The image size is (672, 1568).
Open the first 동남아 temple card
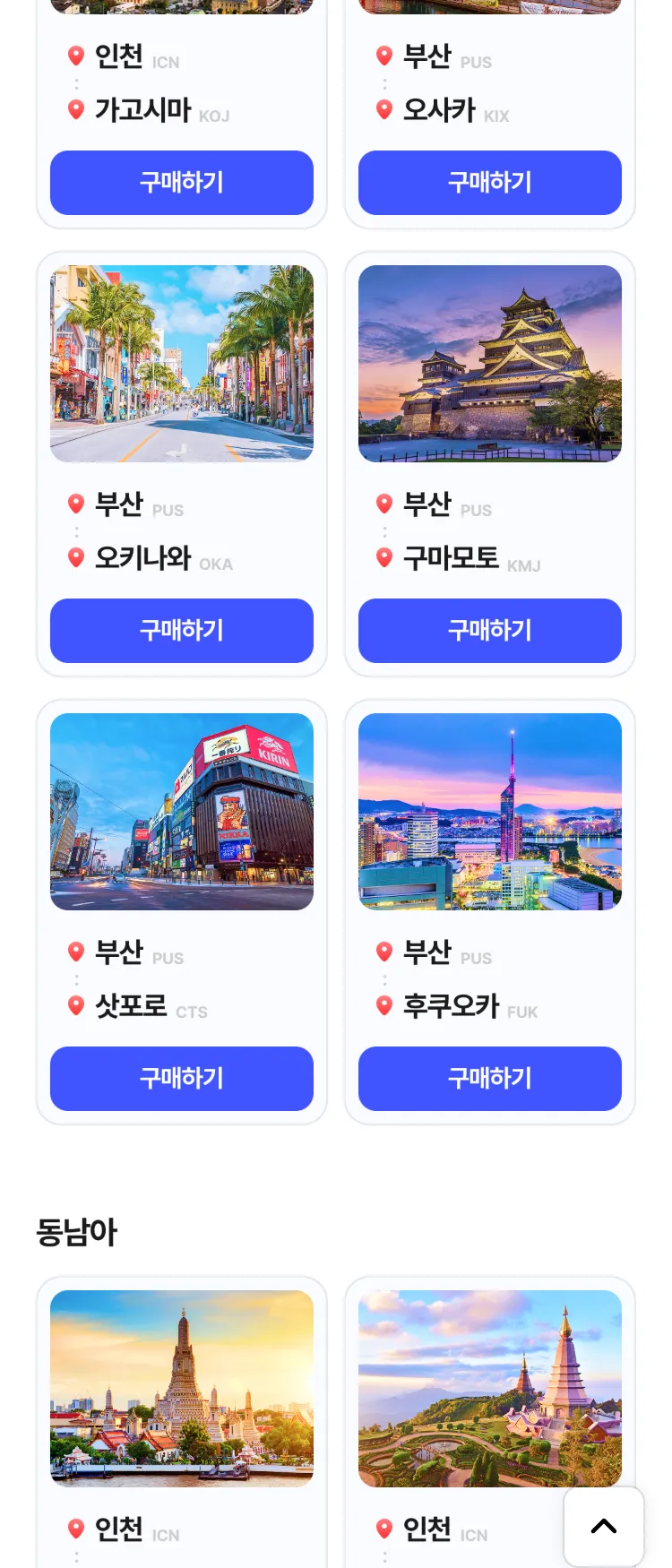tap(182, 1389)
